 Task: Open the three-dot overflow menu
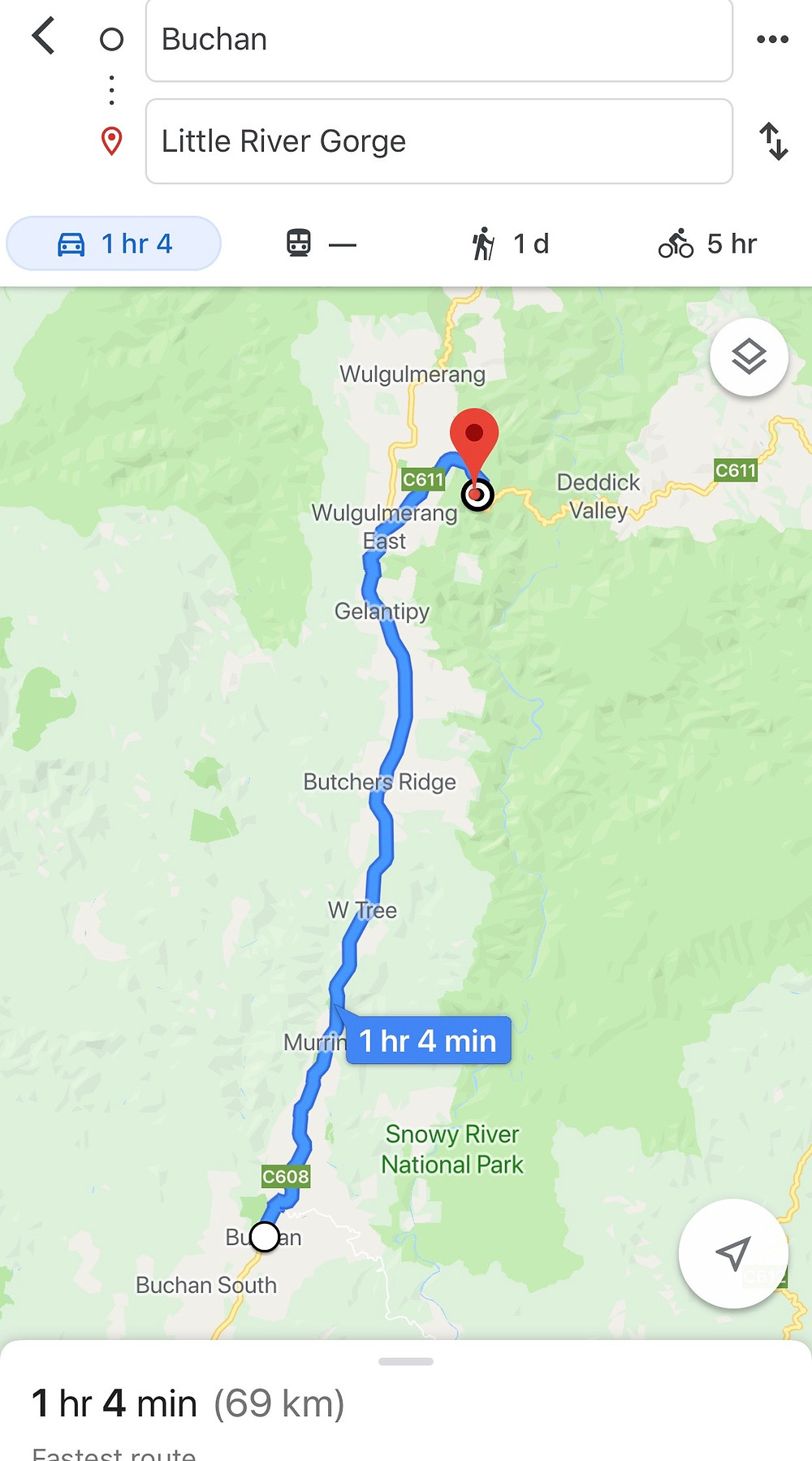click(772, 39)
